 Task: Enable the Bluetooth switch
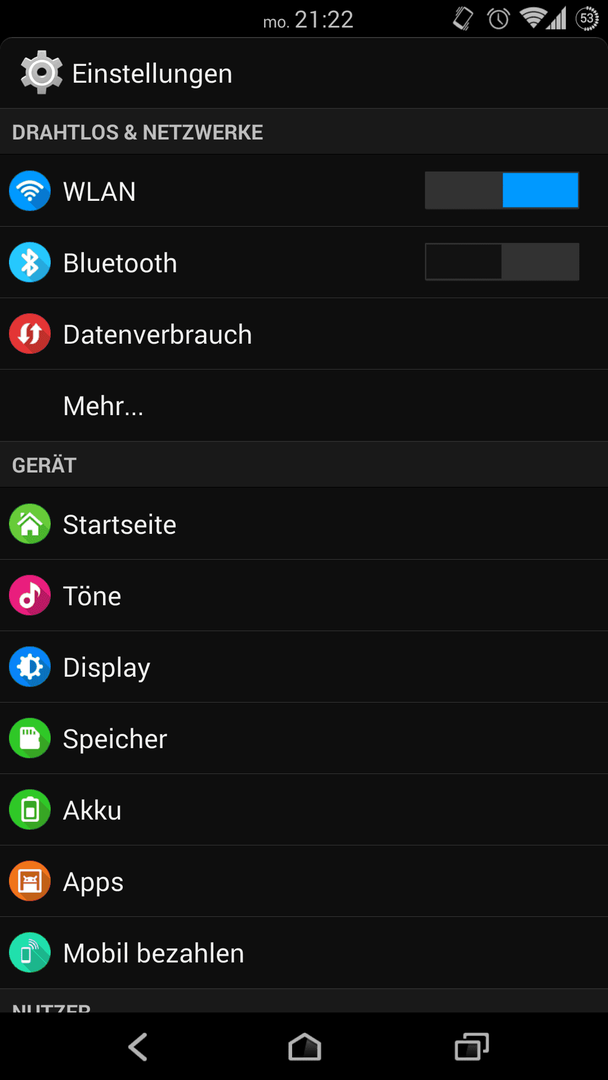tap(502, 262)
